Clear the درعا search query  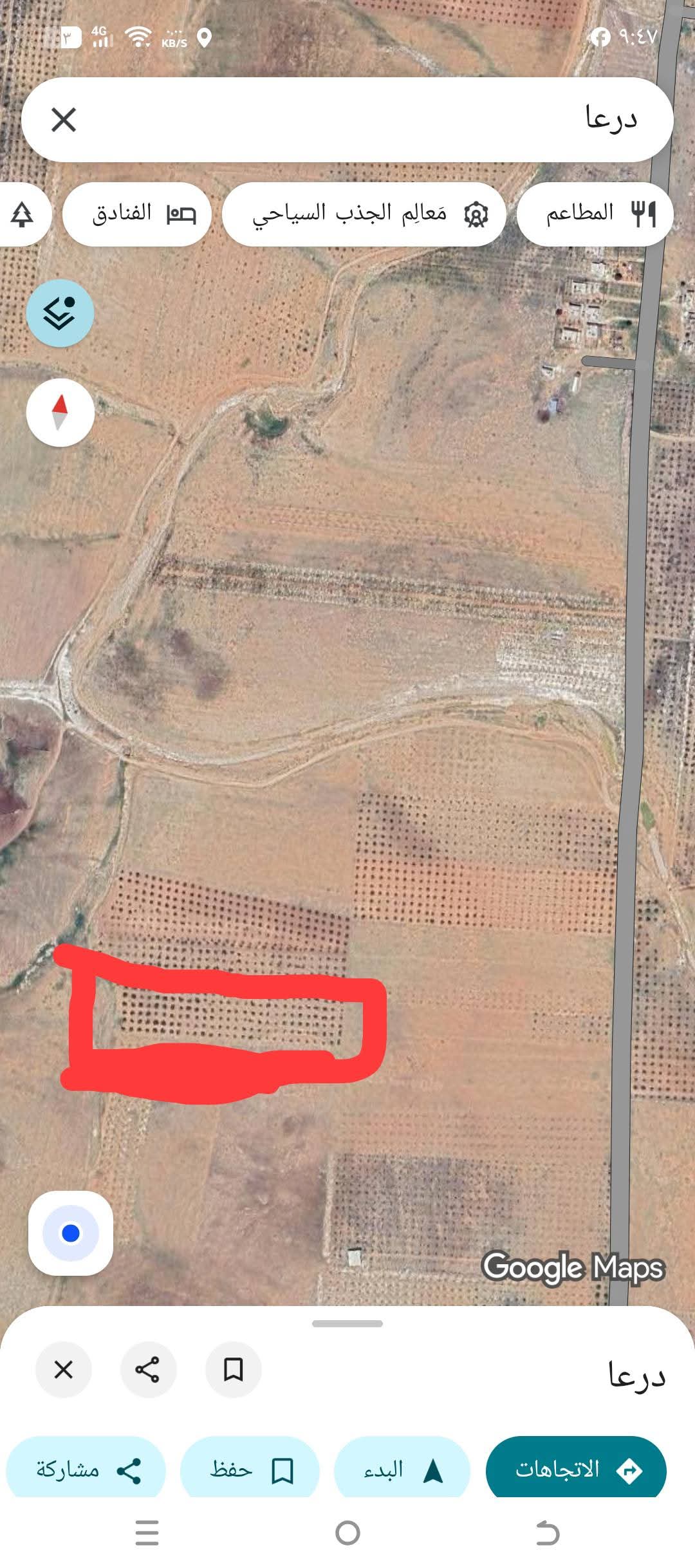point(64,120)
